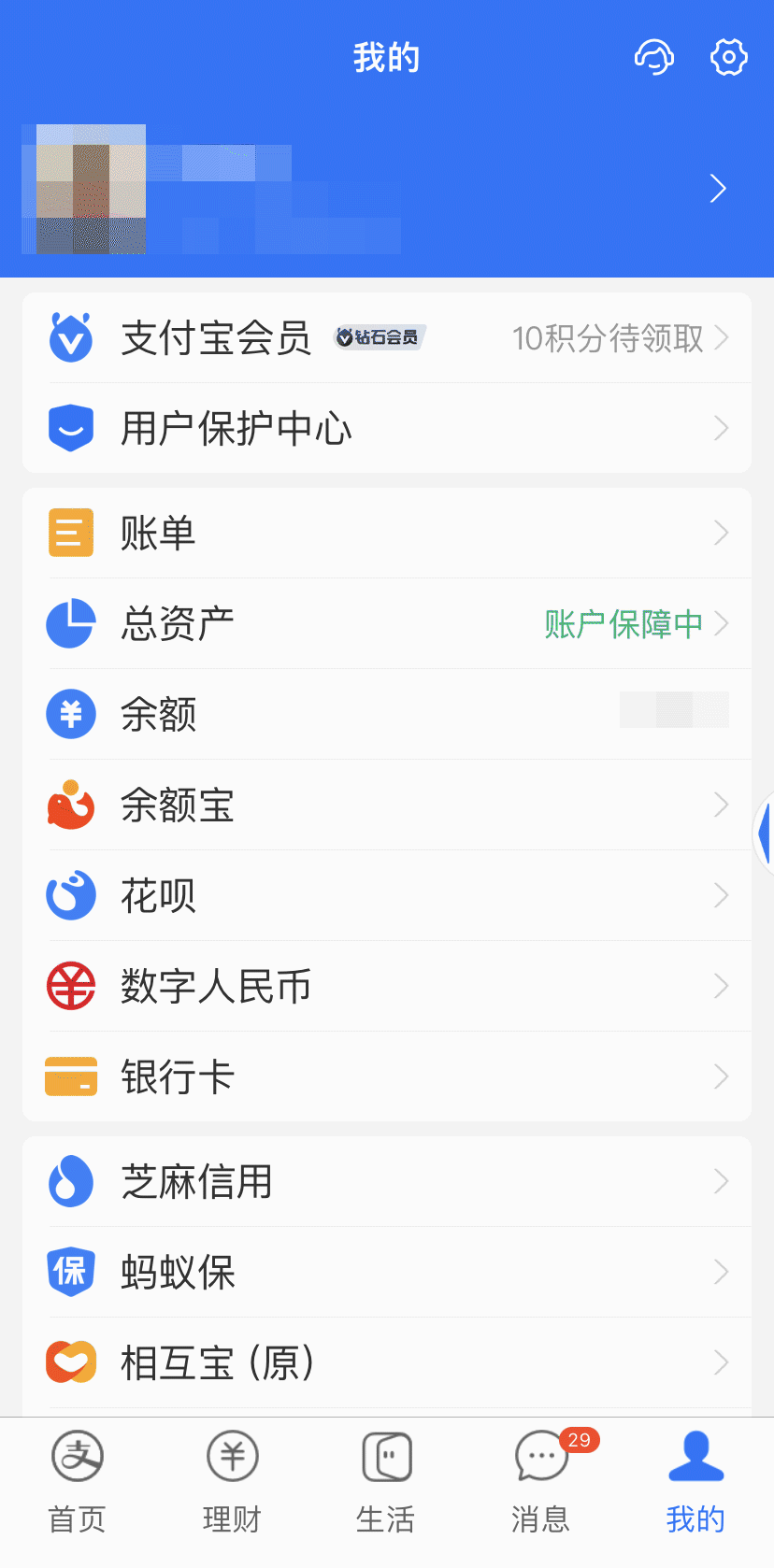The image size is (774, 1568).
Task: Open the profile details header
Action: 387,189
